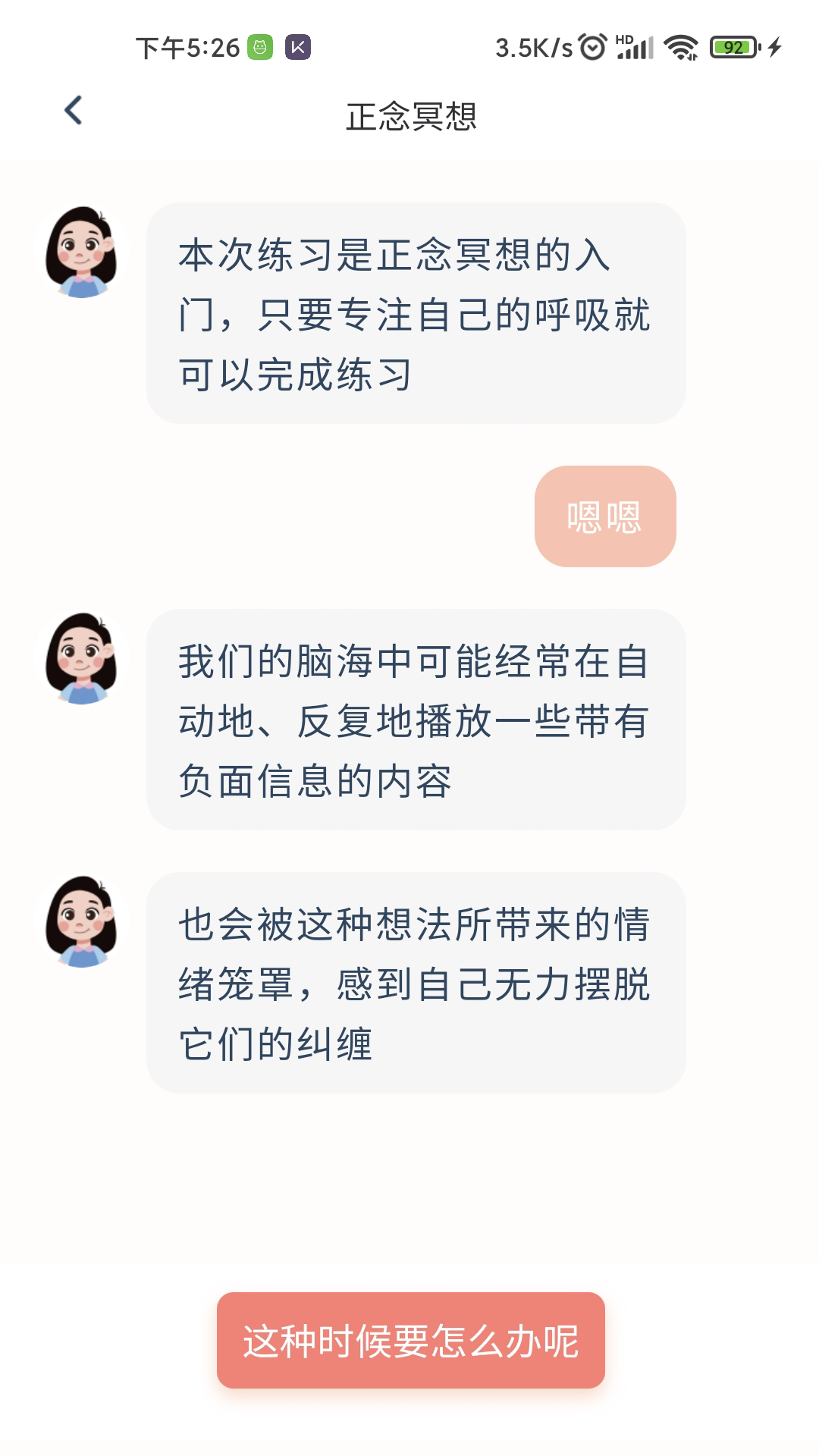Go back from 正念冥想 screen

(x=74, y=111)
